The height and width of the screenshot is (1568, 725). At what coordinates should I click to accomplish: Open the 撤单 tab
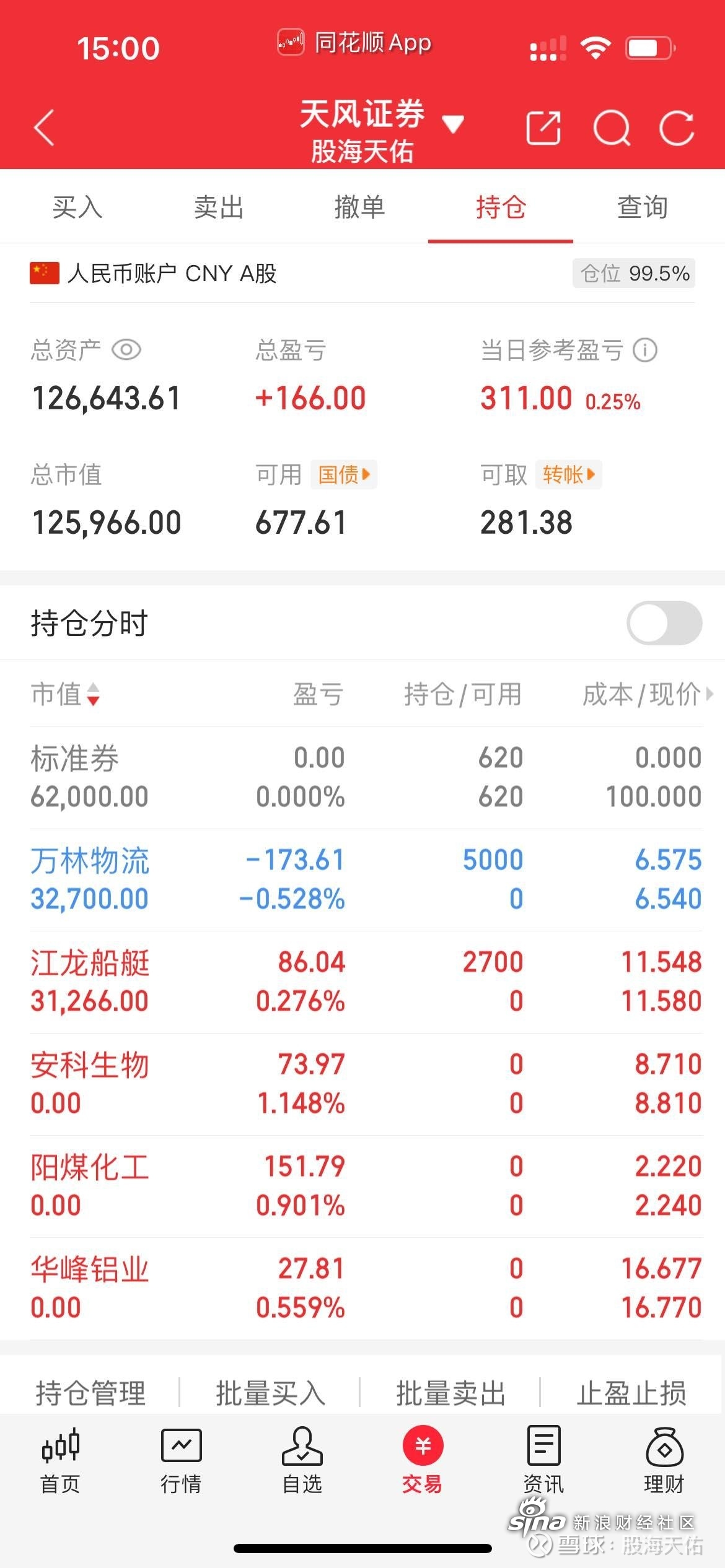point(359,207)
